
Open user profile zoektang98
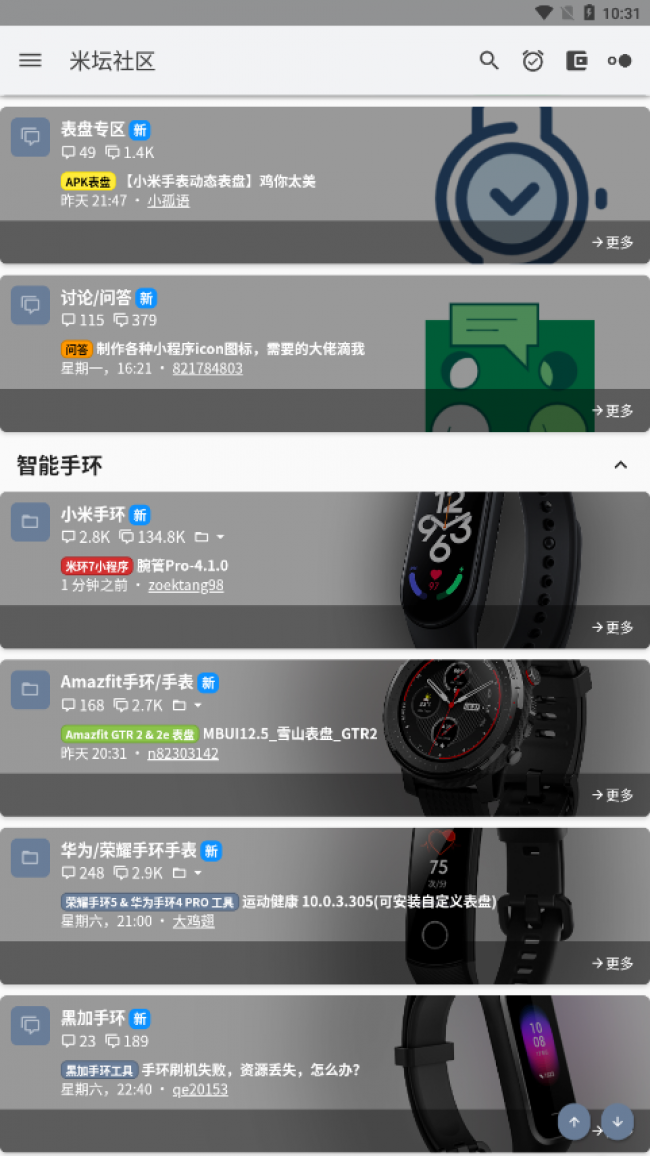(x=185, y=585)
